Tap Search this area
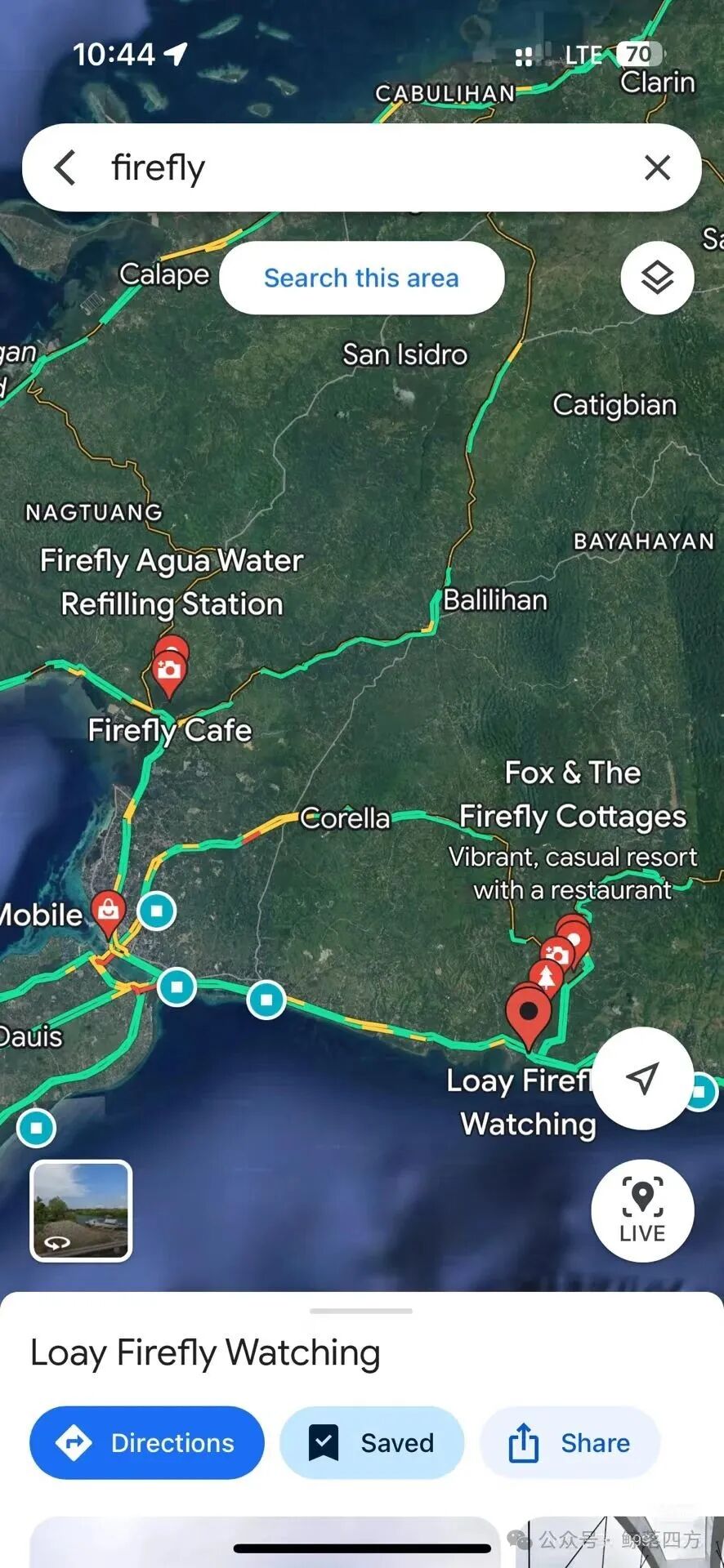The width and height of the screenshot is (724, 1568). pos(361,278)
